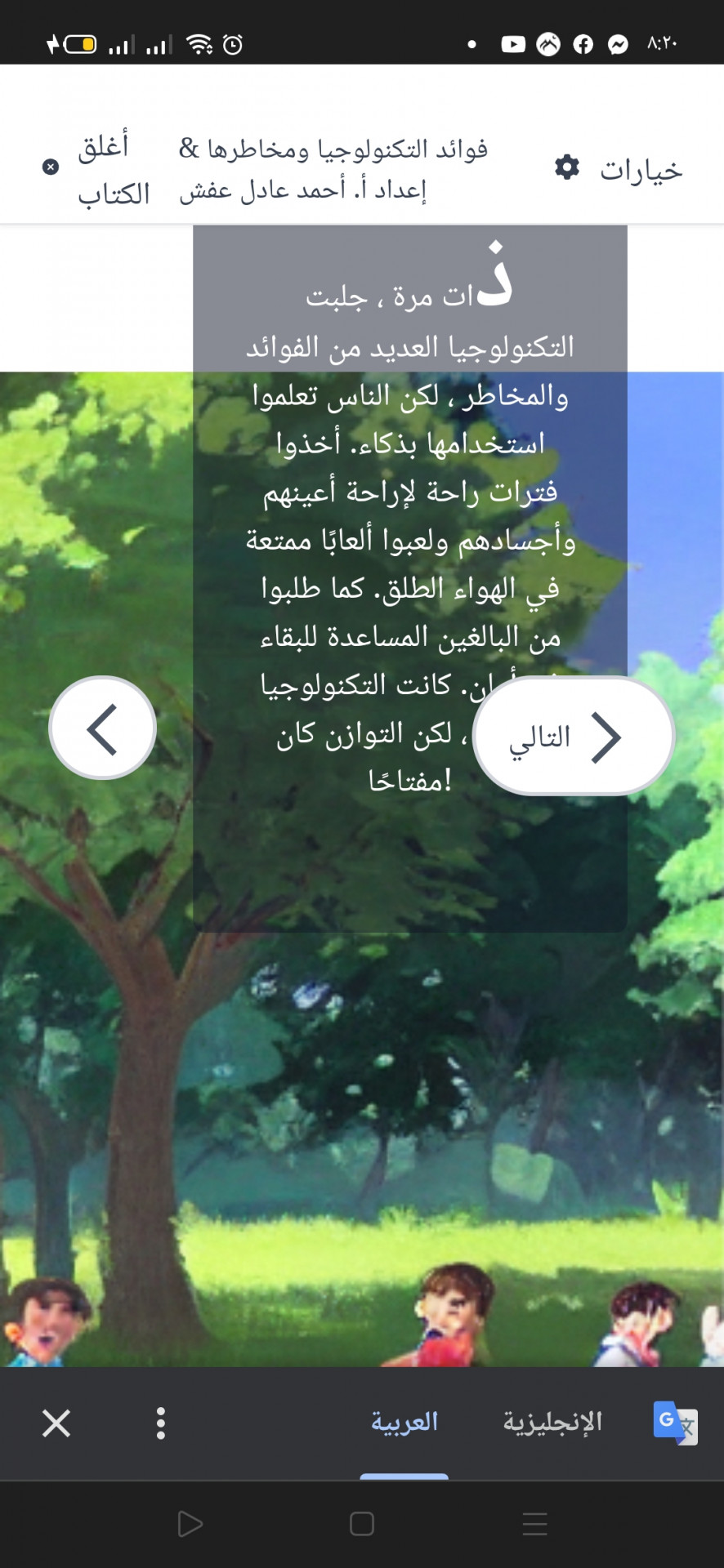Select the العربية translation tab
Screen dimensions: 724x1568
(404, 1423)
